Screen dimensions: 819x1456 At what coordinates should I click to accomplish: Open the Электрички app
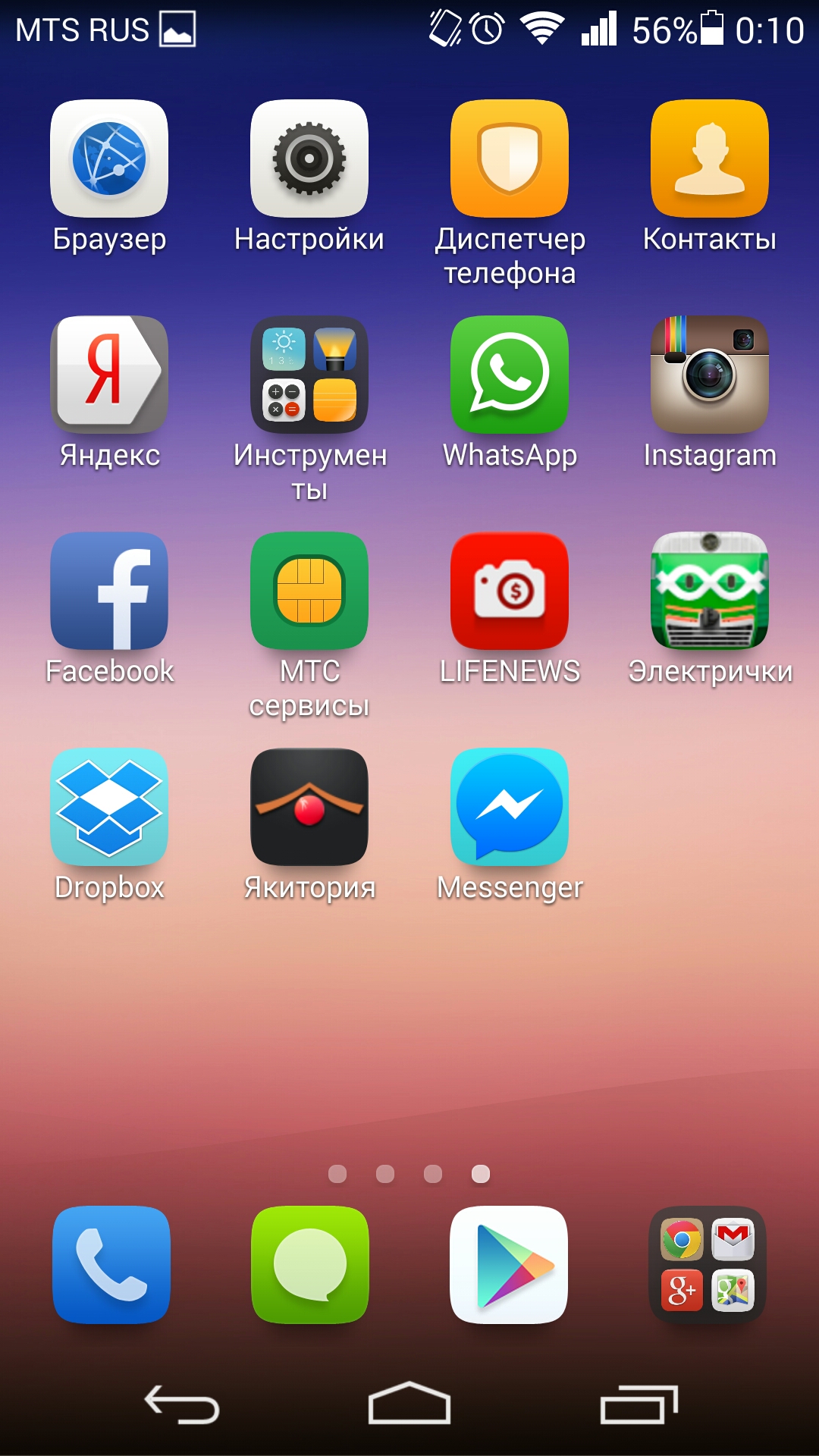click(710, 591)
